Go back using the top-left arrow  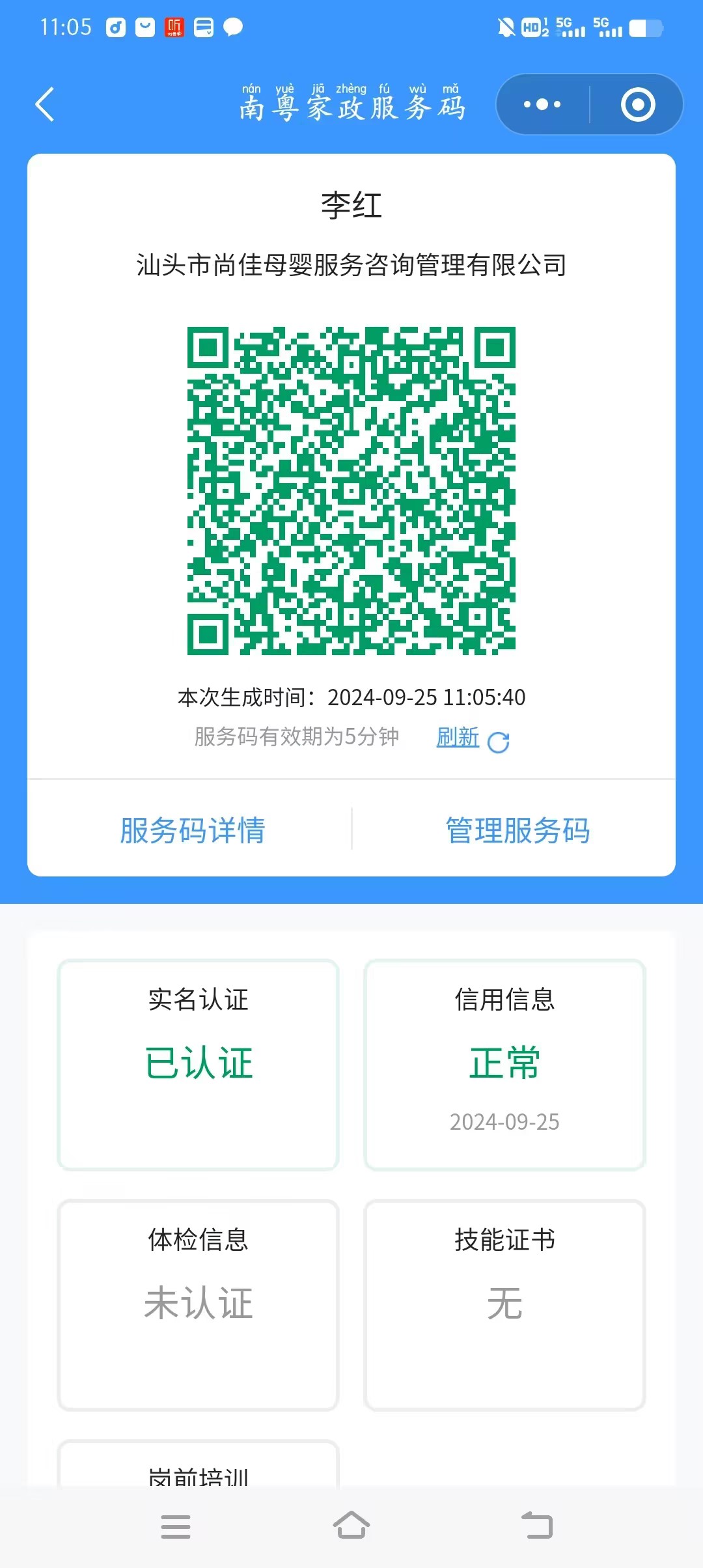point(45,105)
